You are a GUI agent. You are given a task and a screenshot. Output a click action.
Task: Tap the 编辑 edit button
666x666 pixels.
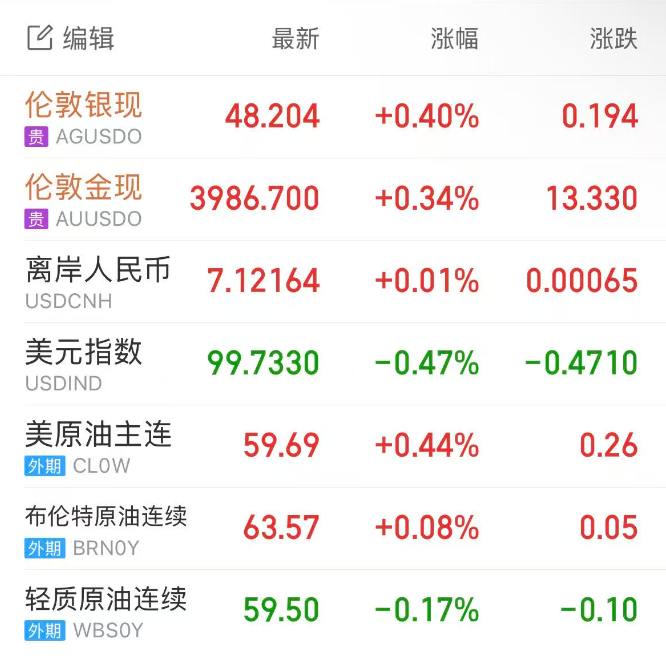[70, 39]
